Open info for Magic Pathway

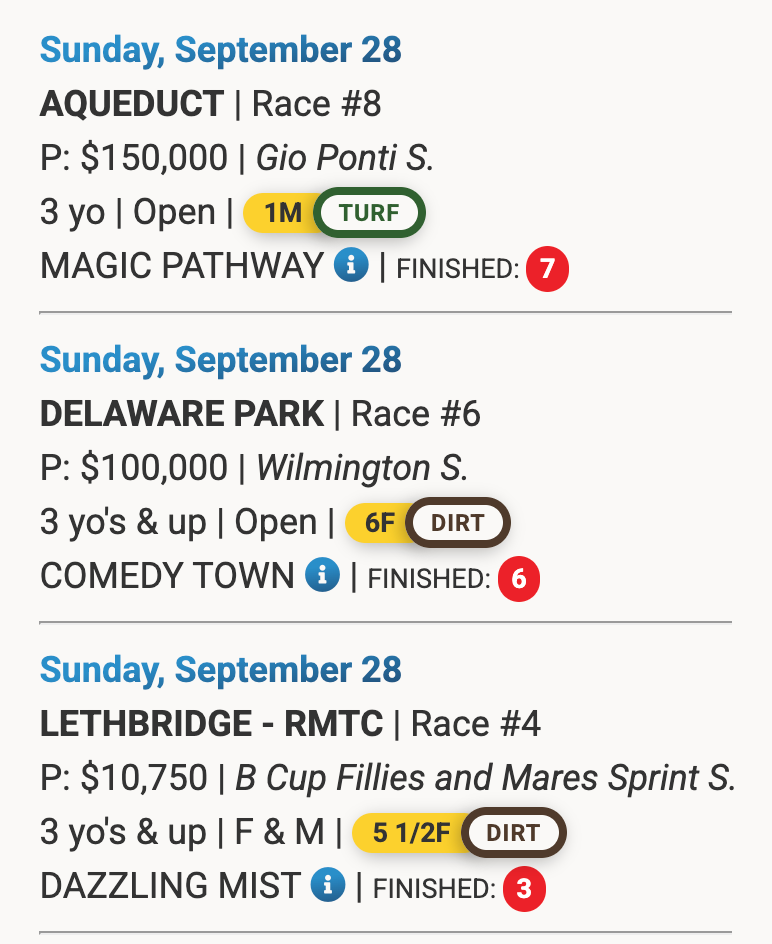(x=351, y=266)
